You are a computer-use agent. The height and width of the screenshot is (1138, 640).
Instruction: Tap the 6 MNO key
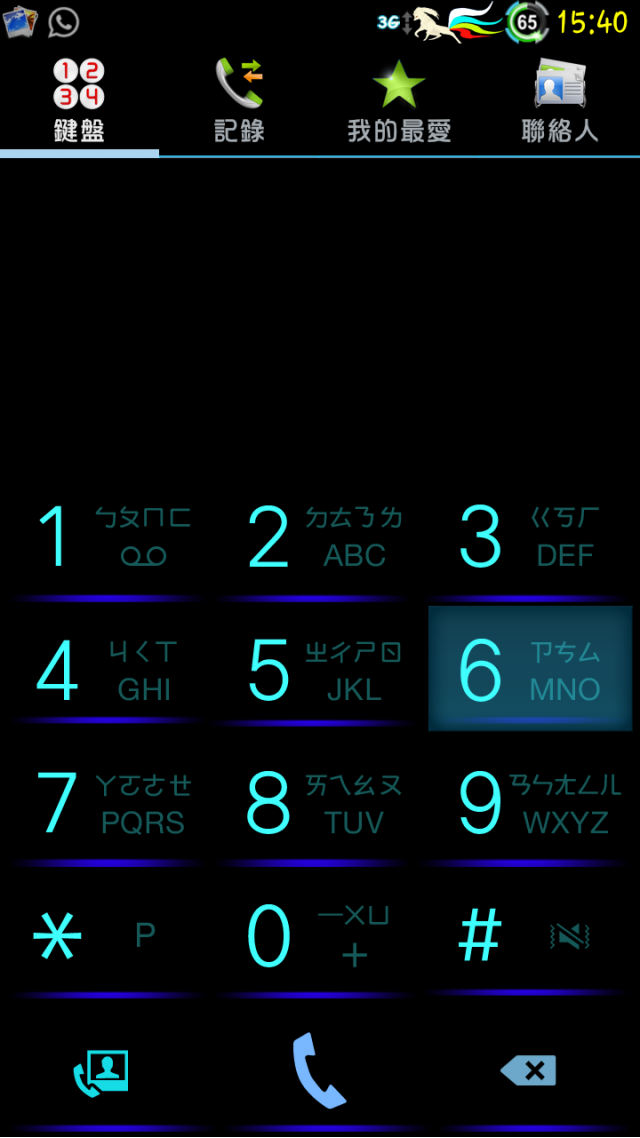(530, 670)
